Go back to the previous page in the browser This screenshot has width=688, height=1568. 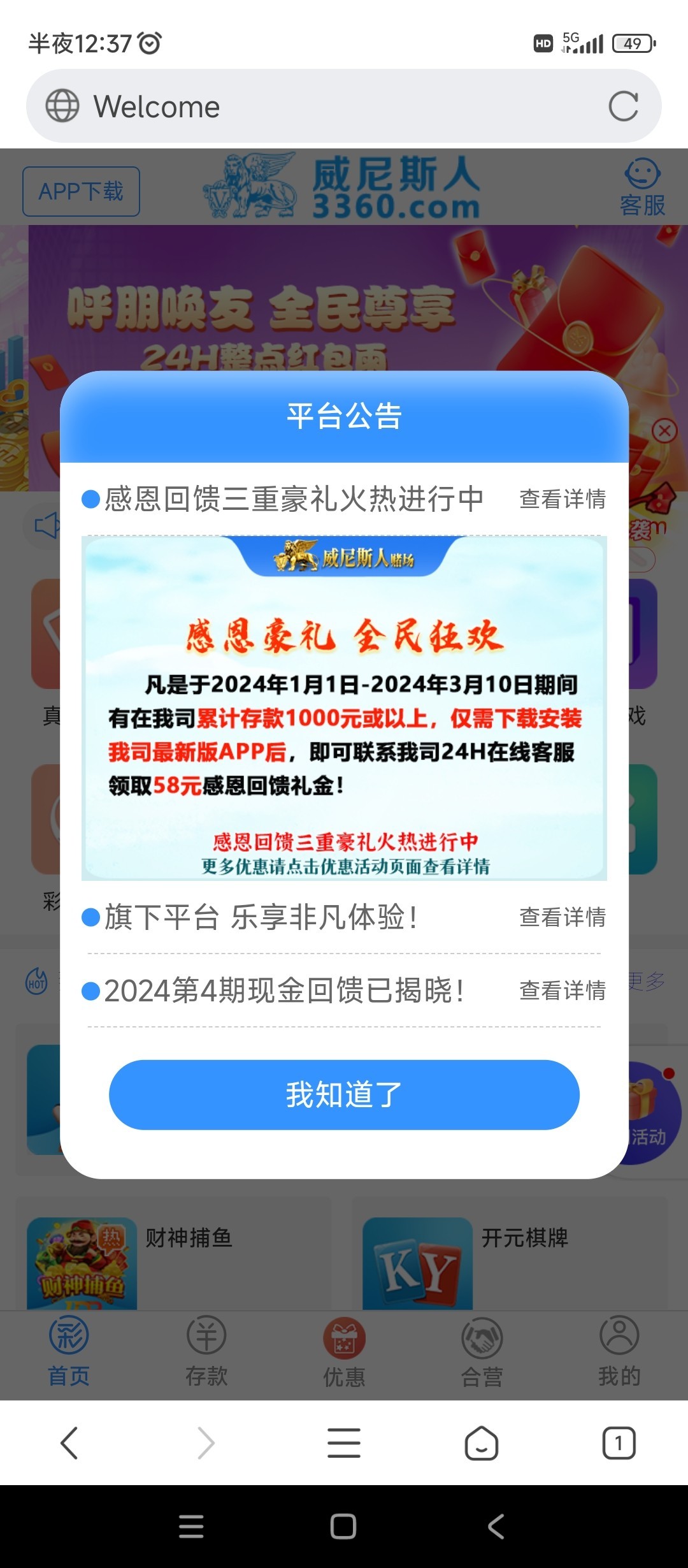(x=69, y=1443)
